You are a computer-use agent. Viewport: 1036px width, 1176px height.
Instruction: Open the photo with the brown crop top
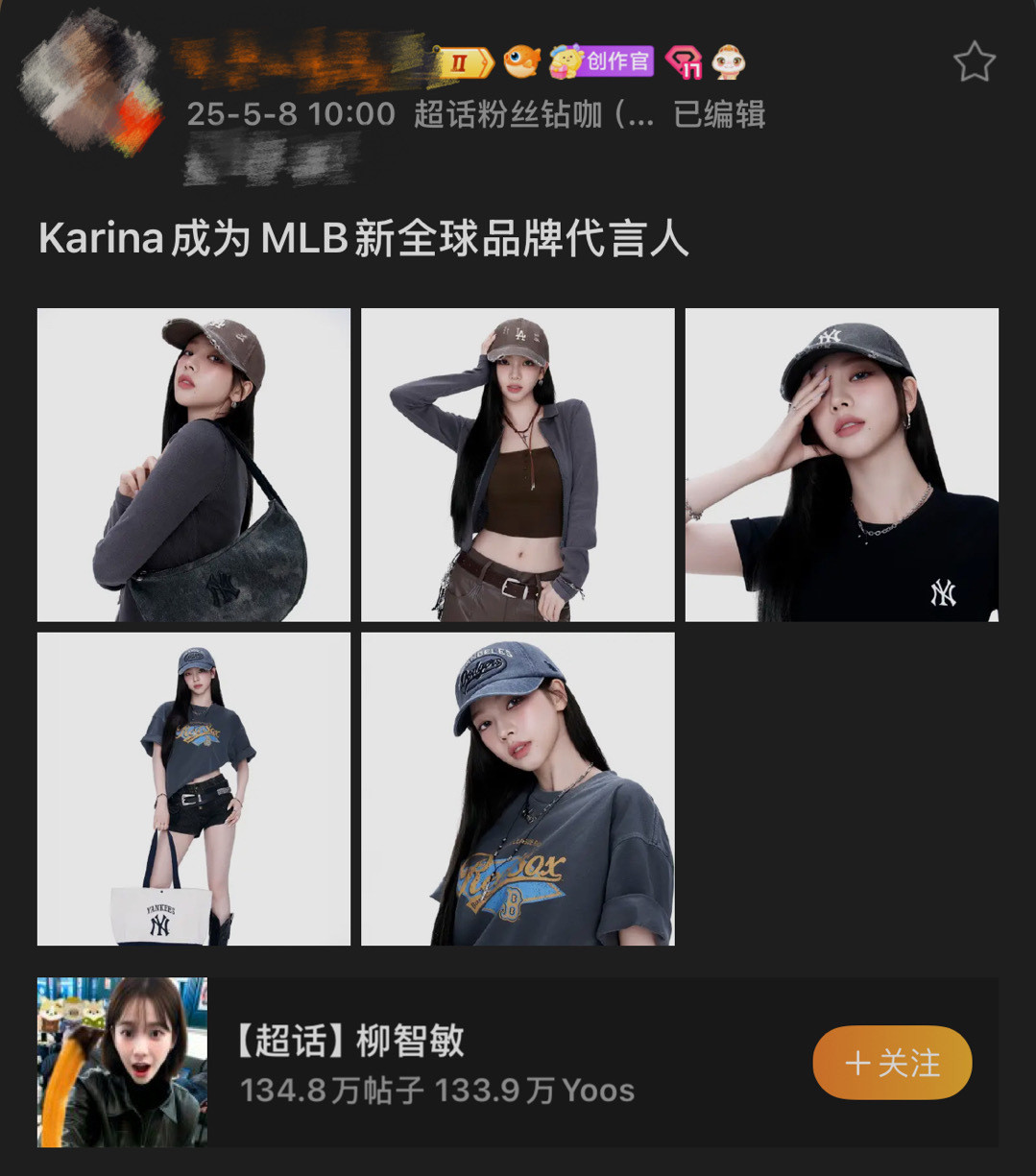(518, 465)
